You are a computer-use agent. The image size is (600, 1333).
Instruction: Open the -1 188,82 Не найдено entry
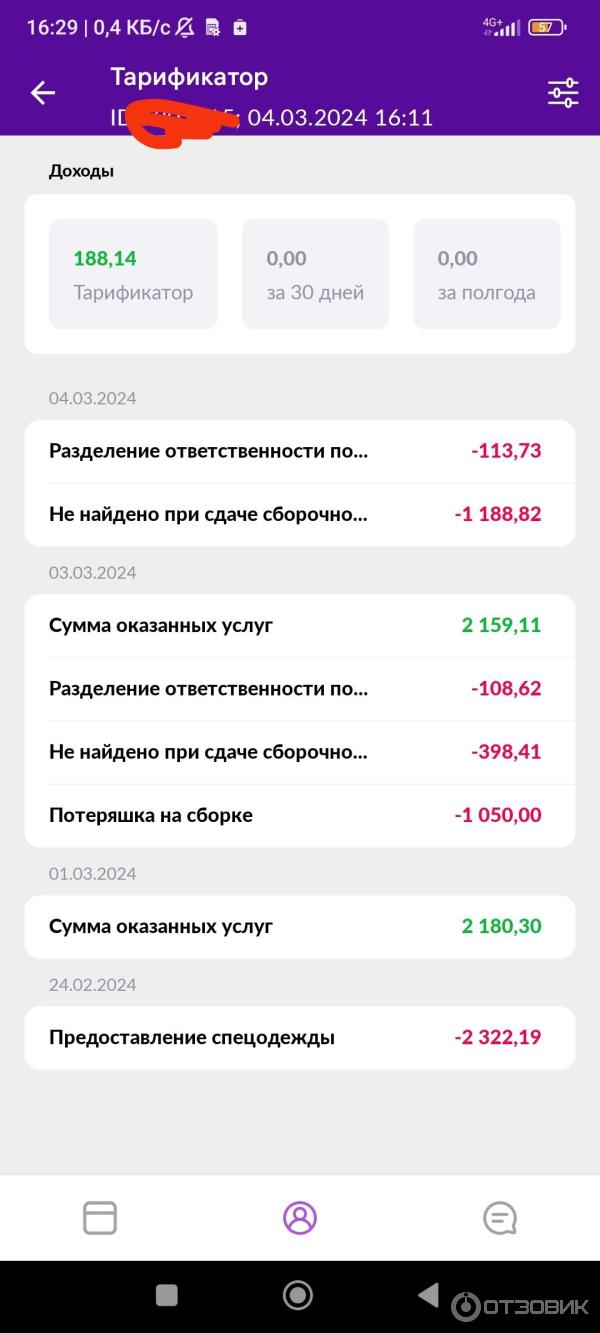coord(300,515)
